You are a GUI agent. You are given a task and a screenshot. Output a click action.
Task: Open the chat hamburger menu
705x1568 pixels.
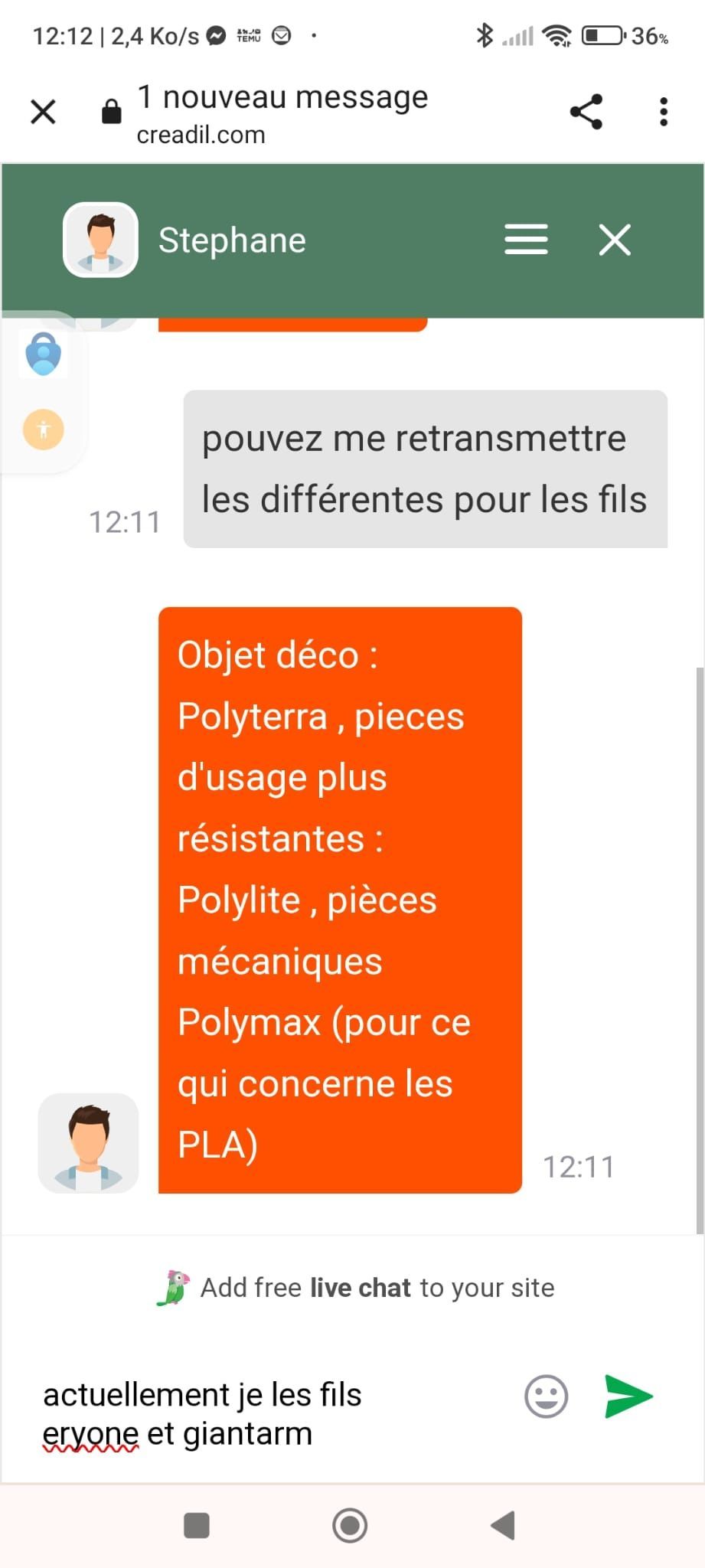coord(526,240)
